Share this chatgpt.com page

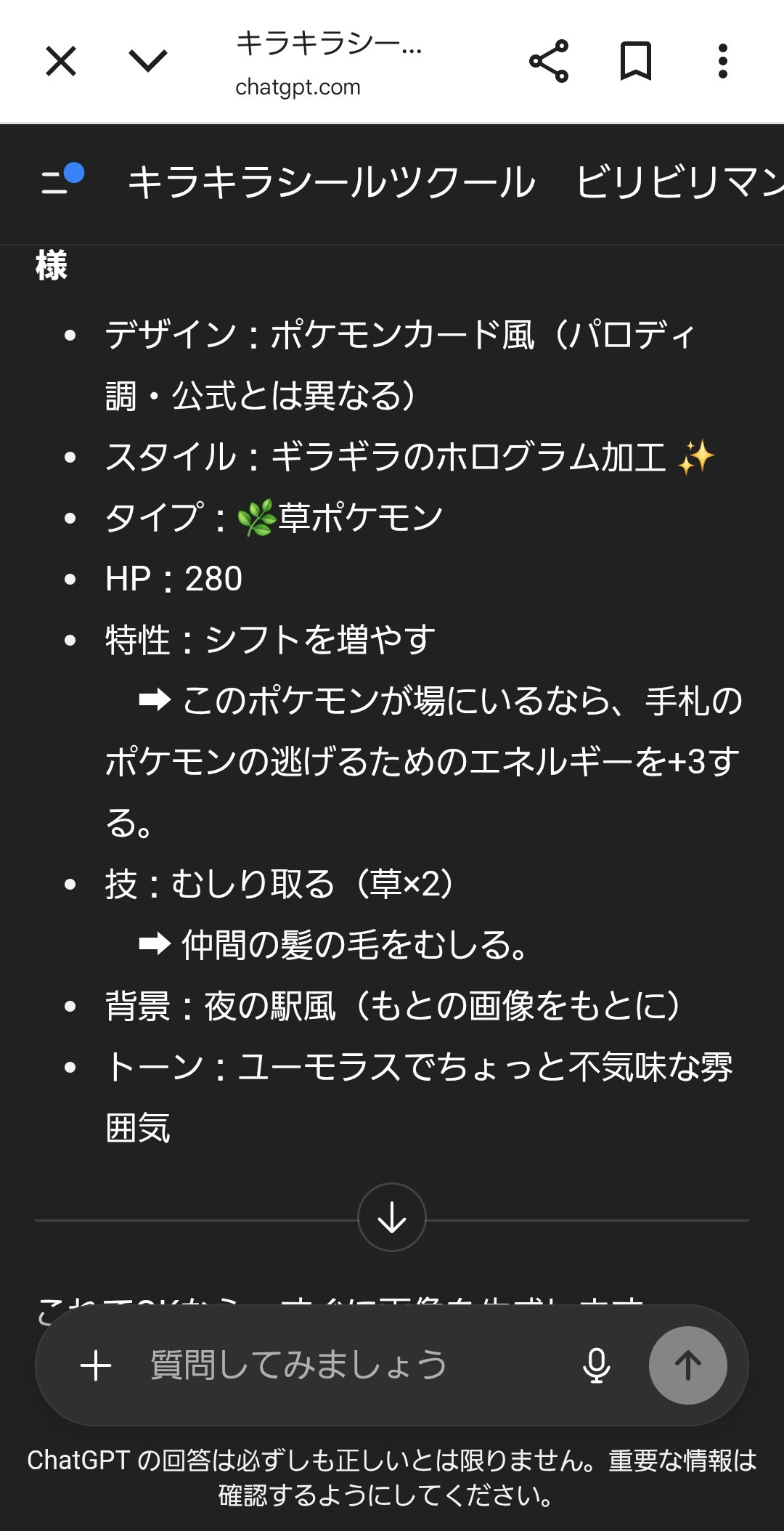pyautogui.click(x=549, y=61)
